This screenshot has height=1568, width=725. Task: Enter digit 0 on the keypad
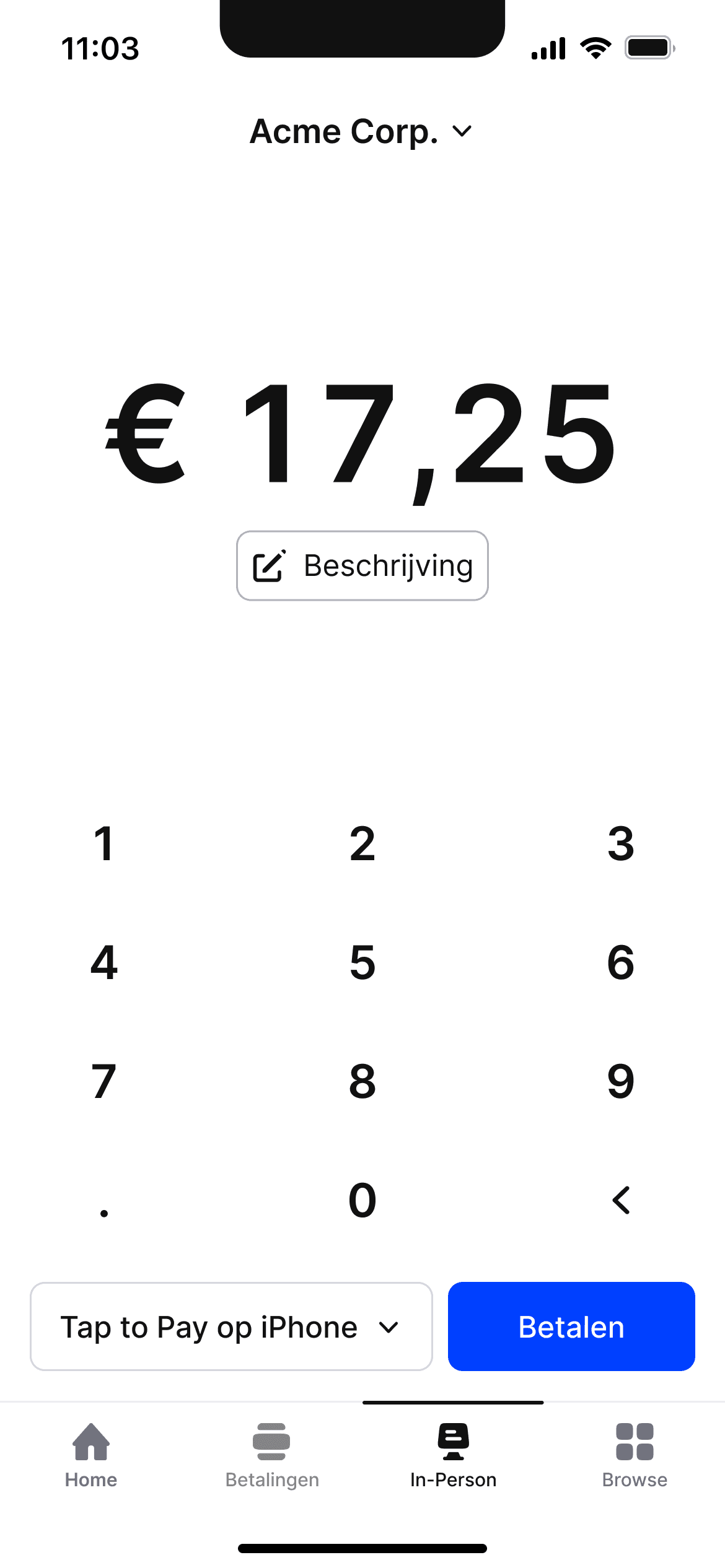click(x=362, y=1200)
